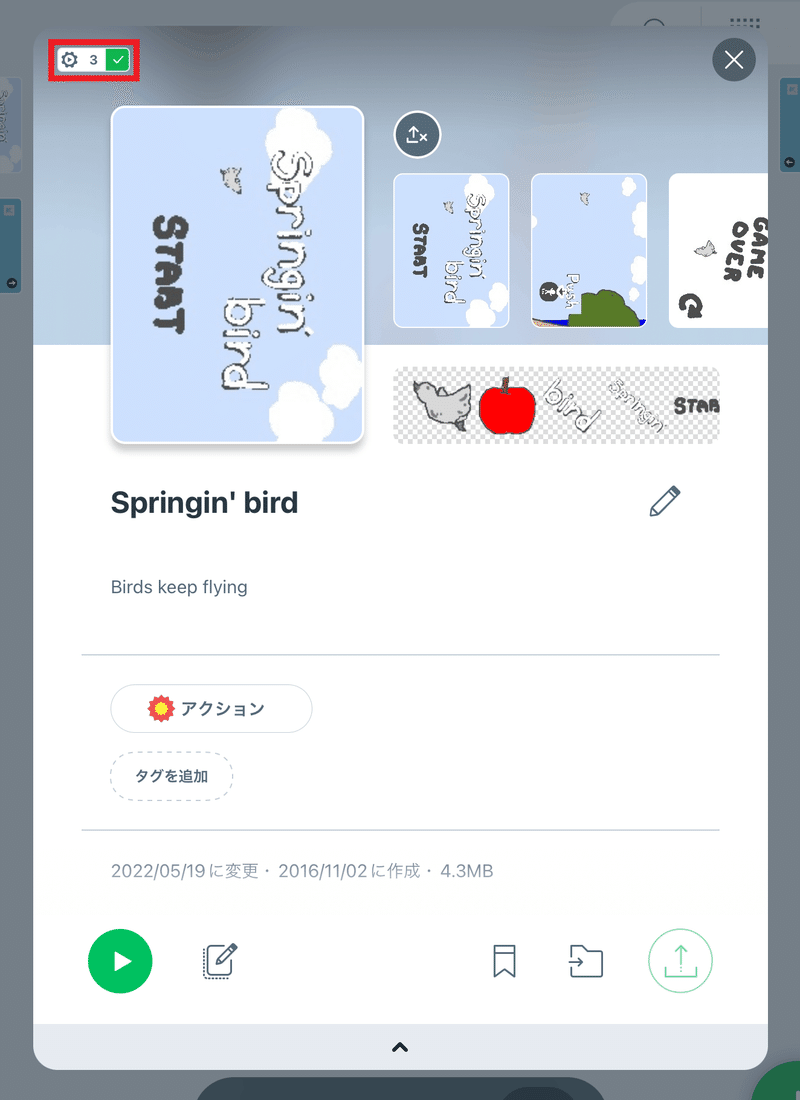The width and height of the screenshot is (800, 1100).
Task: Tap the settings gear badge with 3
Action: click(x=94, y=60)
